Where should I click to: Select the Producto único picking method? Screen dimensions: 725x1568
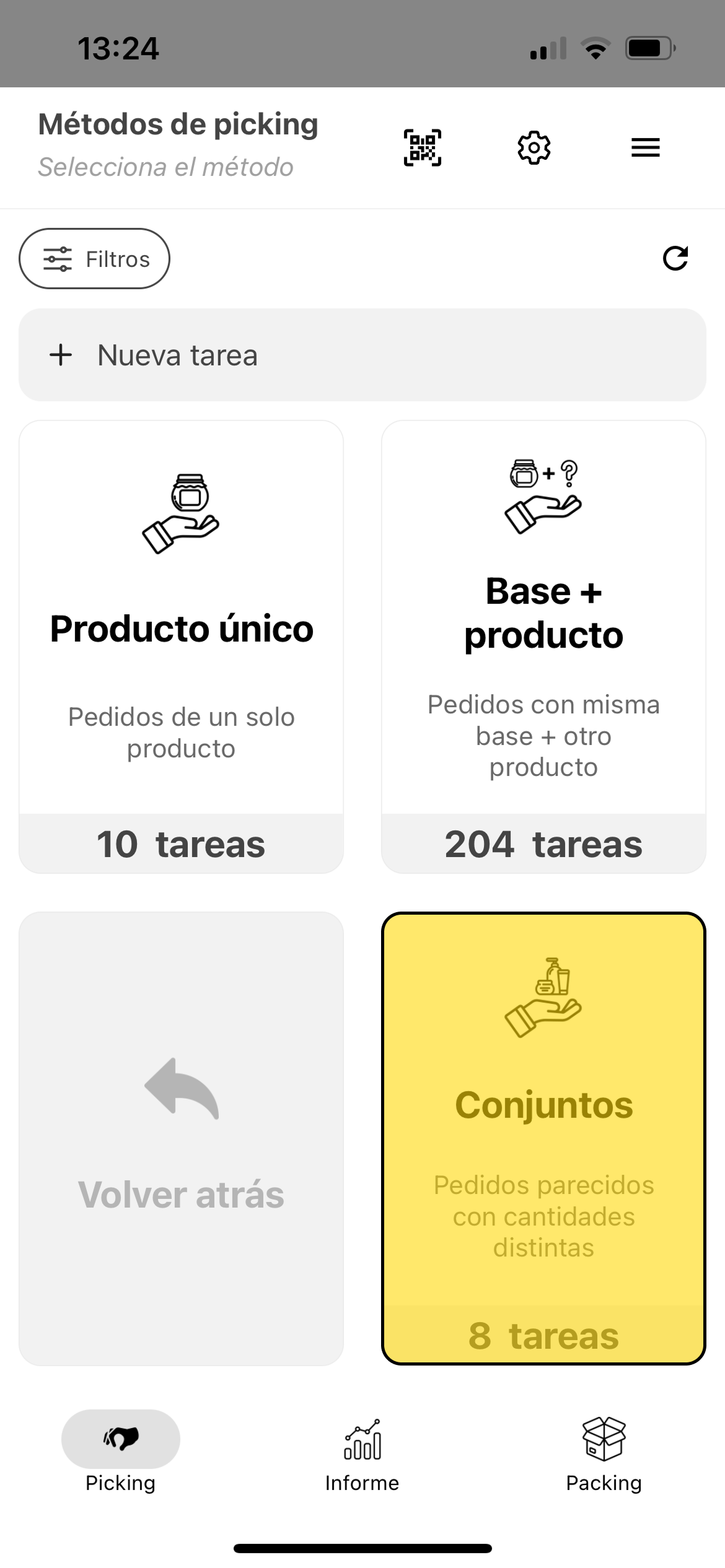click(x=181, y=646)
